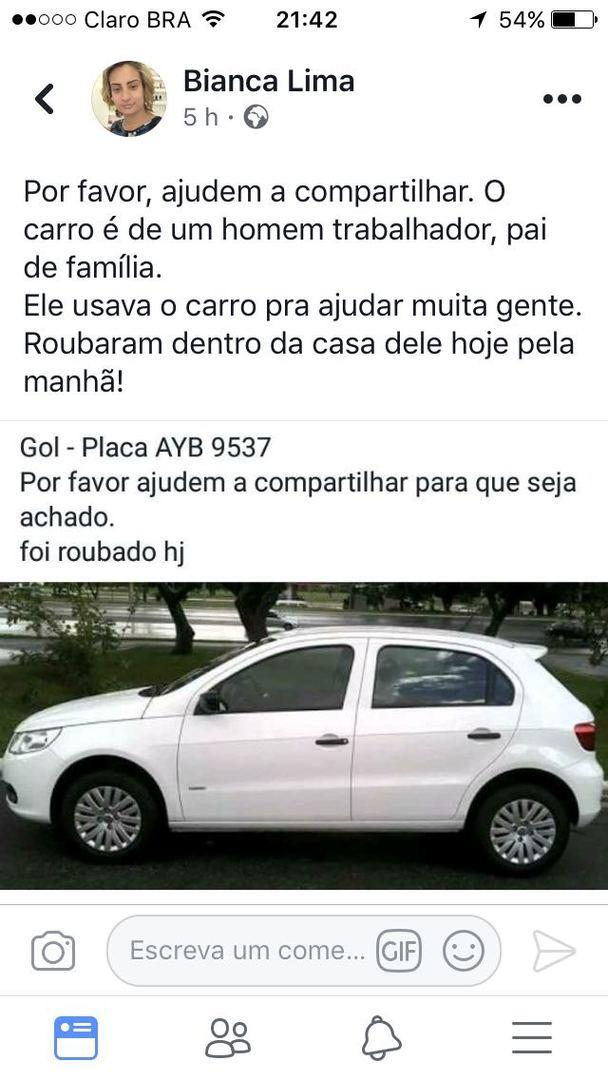Open the emoji smiley picker

pyautogui.click(x=462, y=950)
